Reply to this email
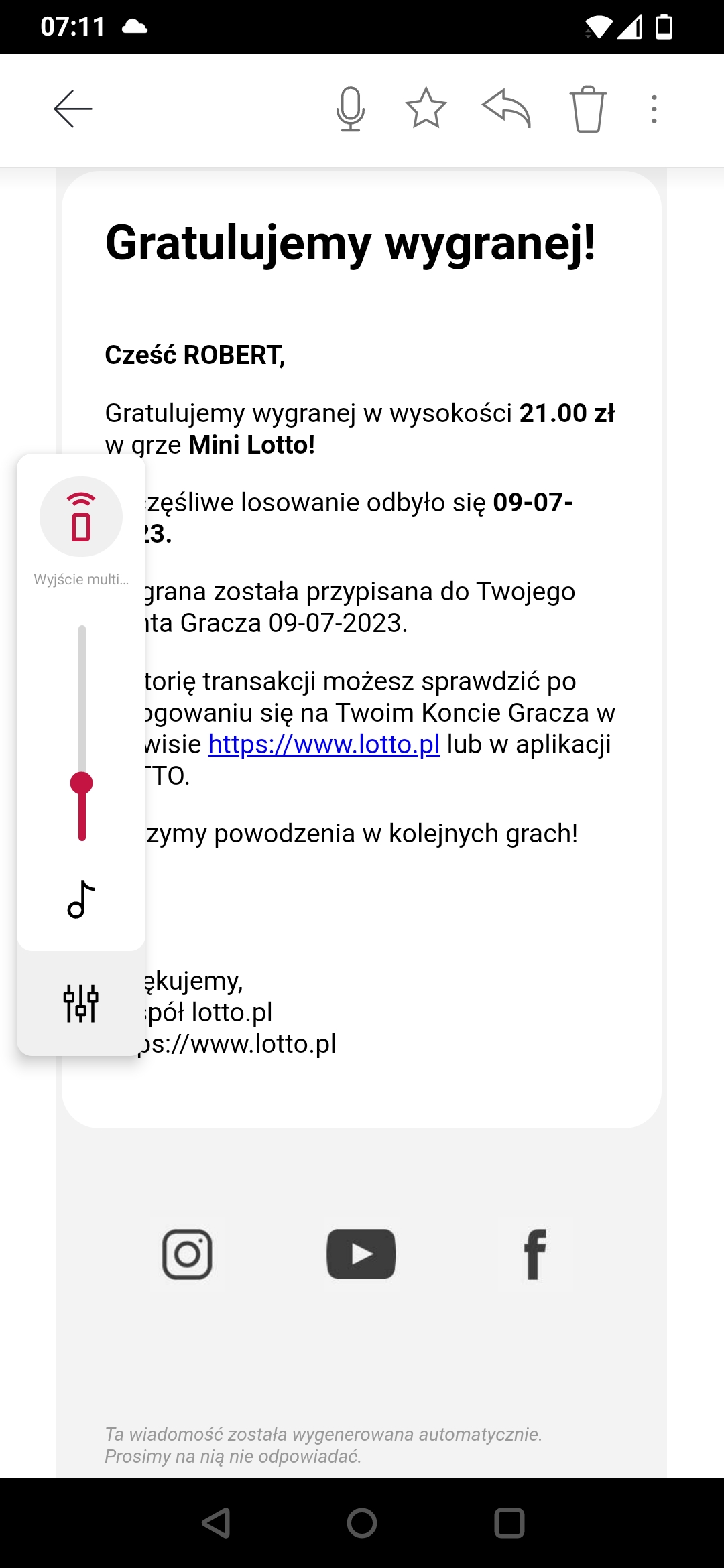The image size is (724, 1568). [506, 109]
